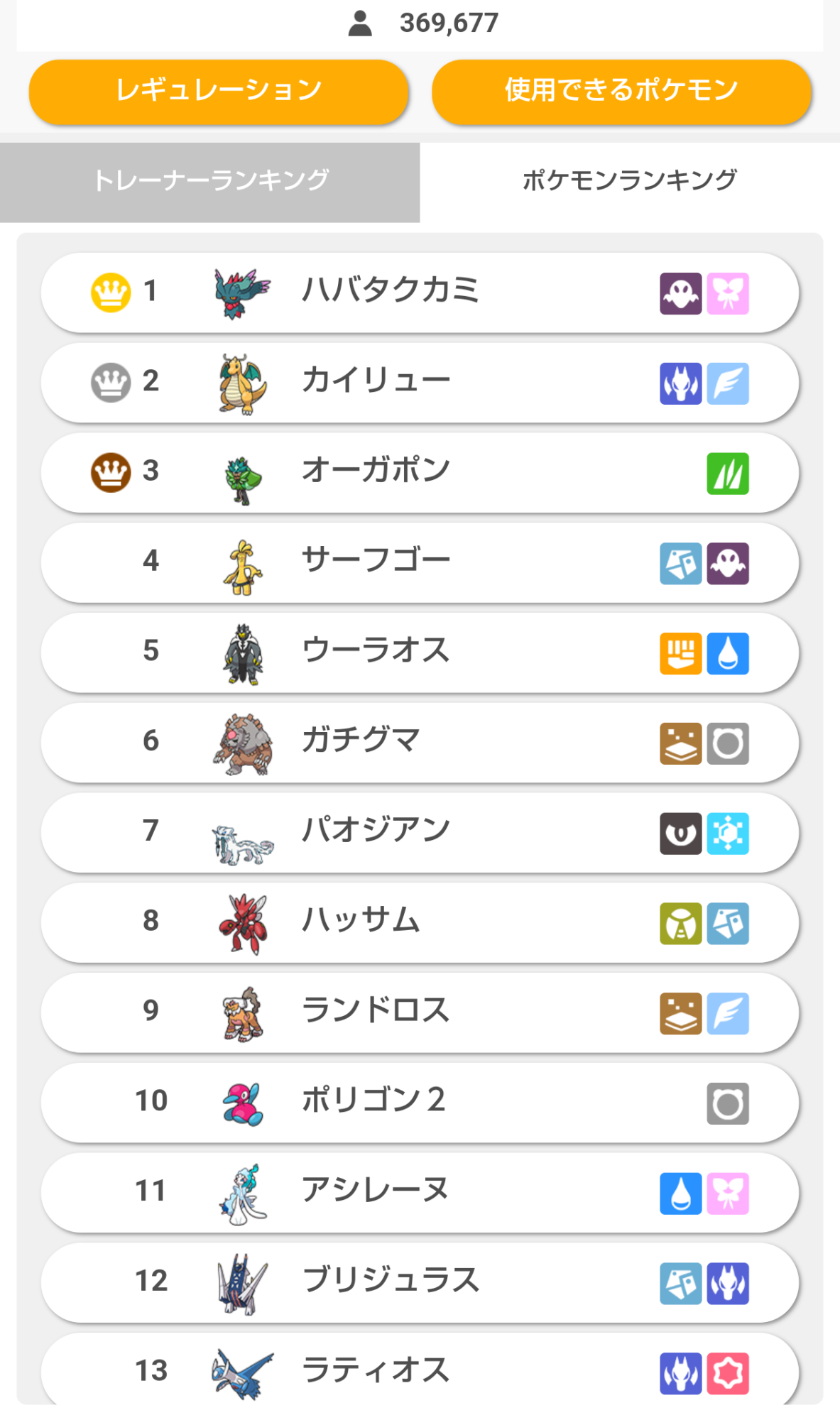Open the ウーラオス ranking row

(419, 652)
